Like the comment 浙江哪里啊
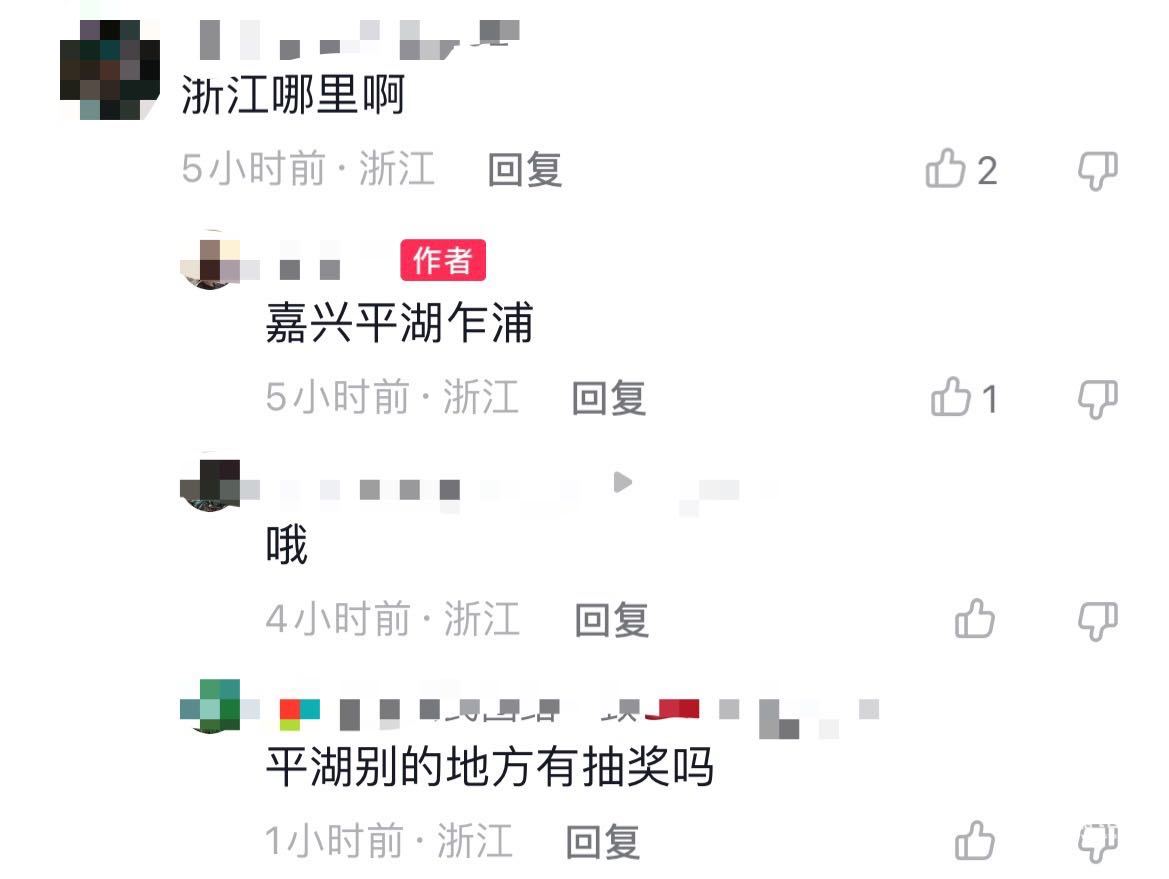The height and width of the screenshot is (879, 1169). [945, 170]
